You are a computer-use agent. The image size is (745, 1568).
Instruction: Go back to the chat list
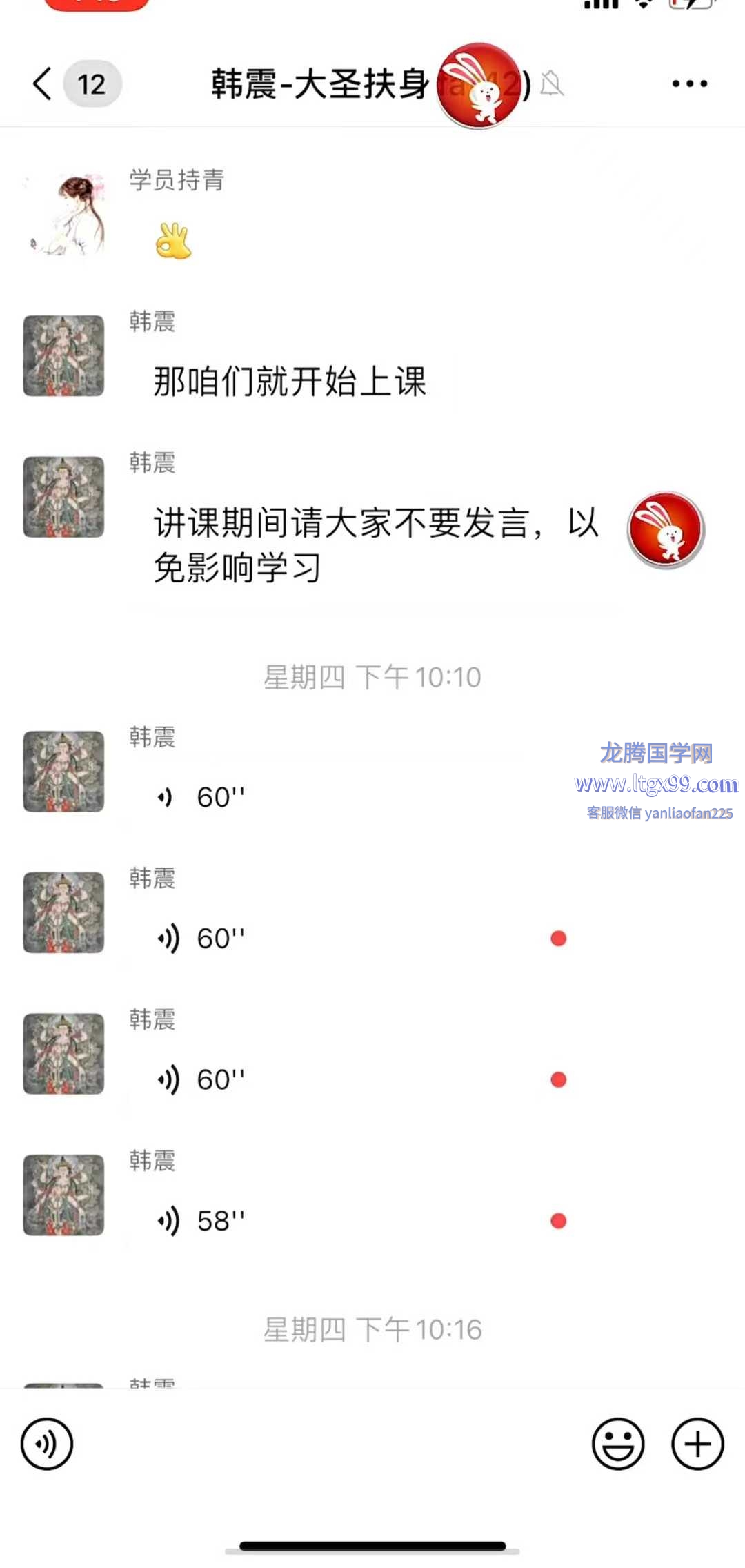point(43,84)
